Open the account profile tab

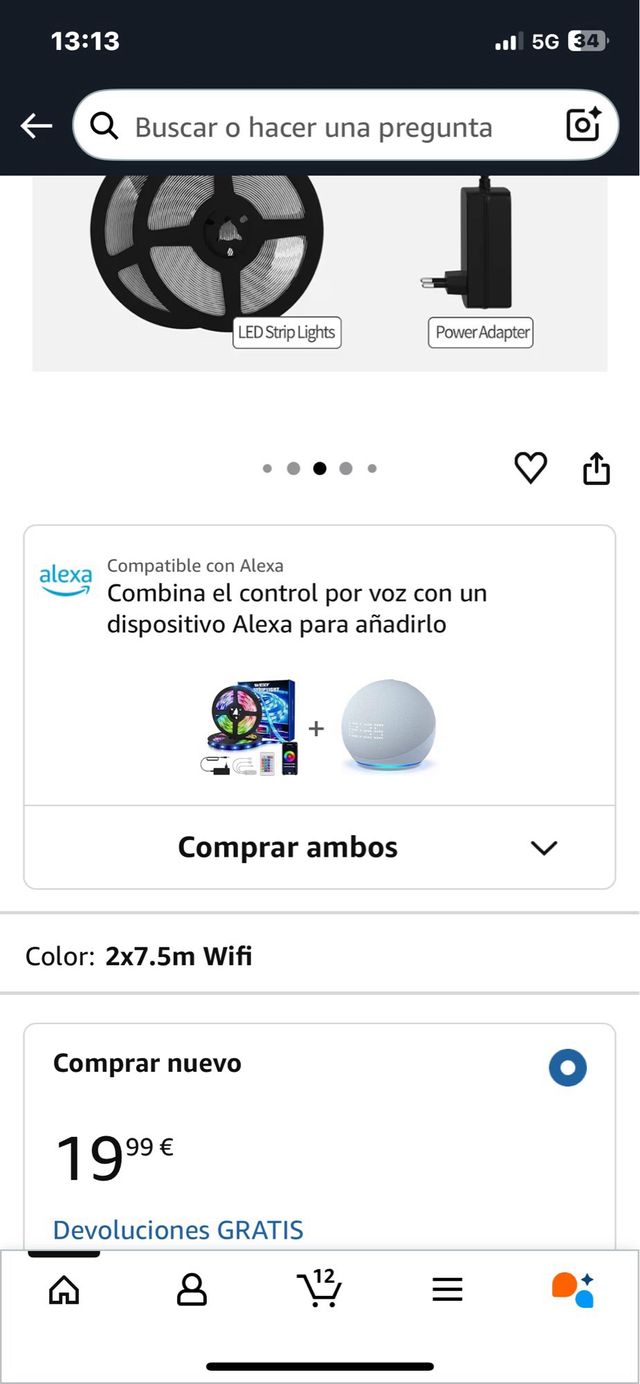coord(191,1290)
